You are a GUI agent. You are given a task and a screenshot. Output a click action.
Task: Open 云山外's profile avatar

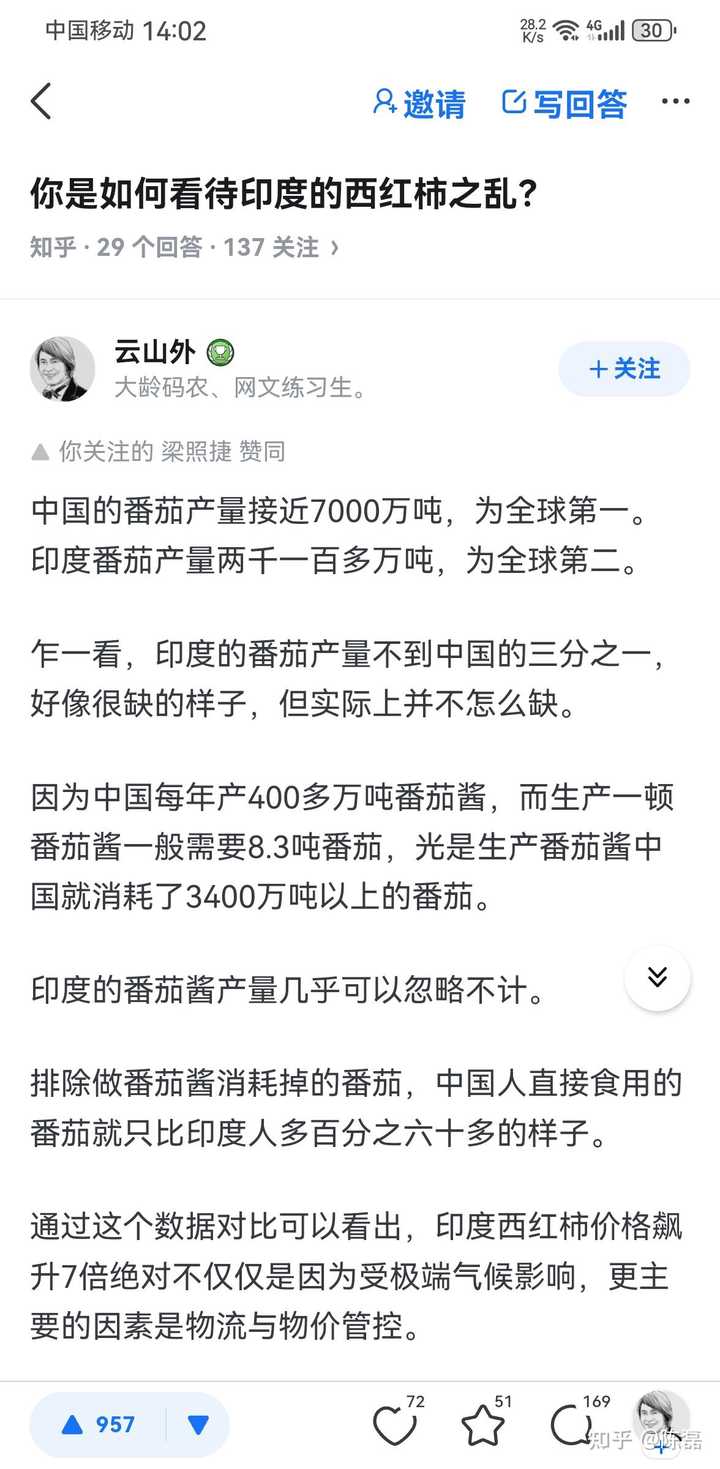pyautogui.click(x=63, y=369)
